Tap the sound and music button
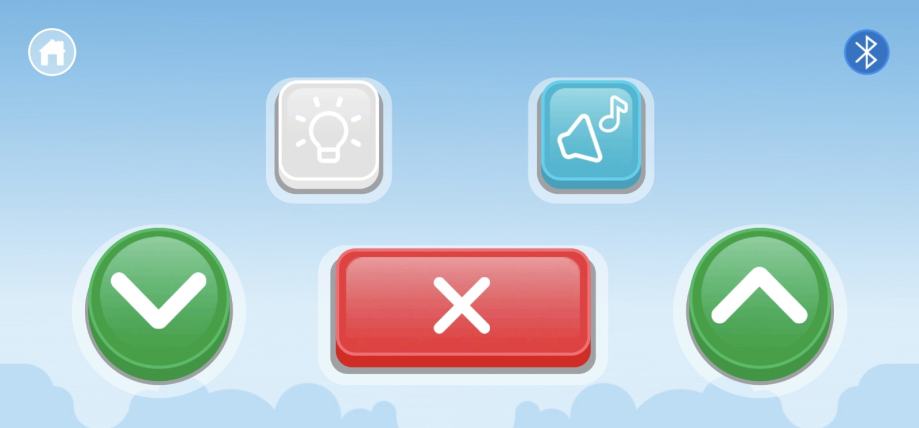The image size is (919, 428). (x=591, y=135)
